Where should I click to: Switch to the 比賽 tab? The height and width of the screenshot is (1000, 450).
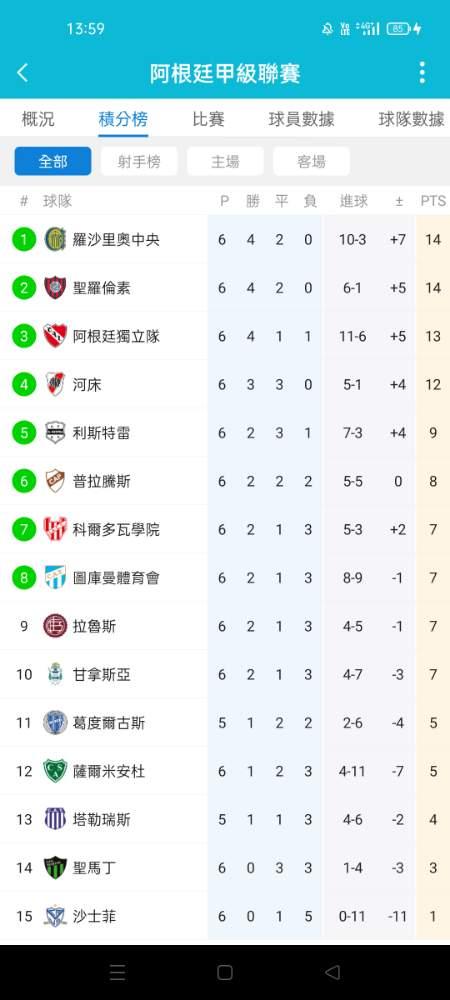tap(208, 119)
